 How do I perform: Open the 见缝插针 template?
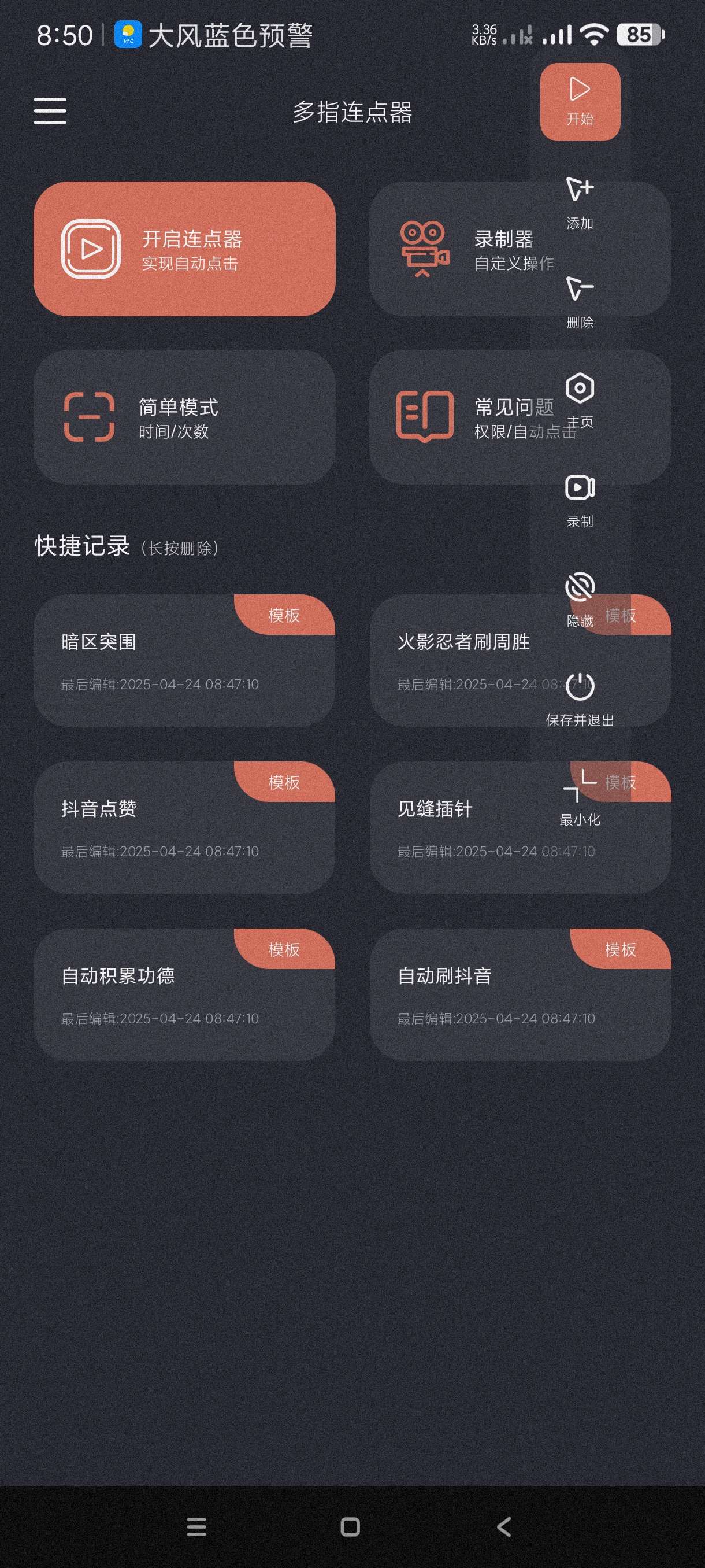pyautogui.click(x=462, y=827)
